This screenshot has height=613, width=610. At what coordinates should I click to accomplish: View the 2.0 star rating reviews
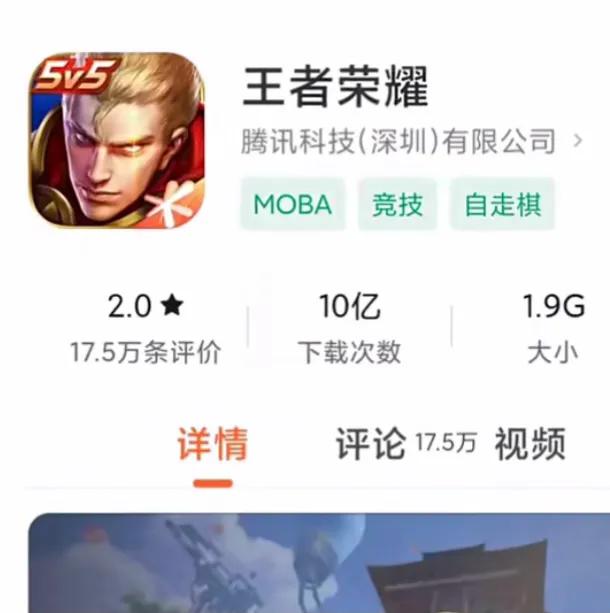tap(146, 326)
